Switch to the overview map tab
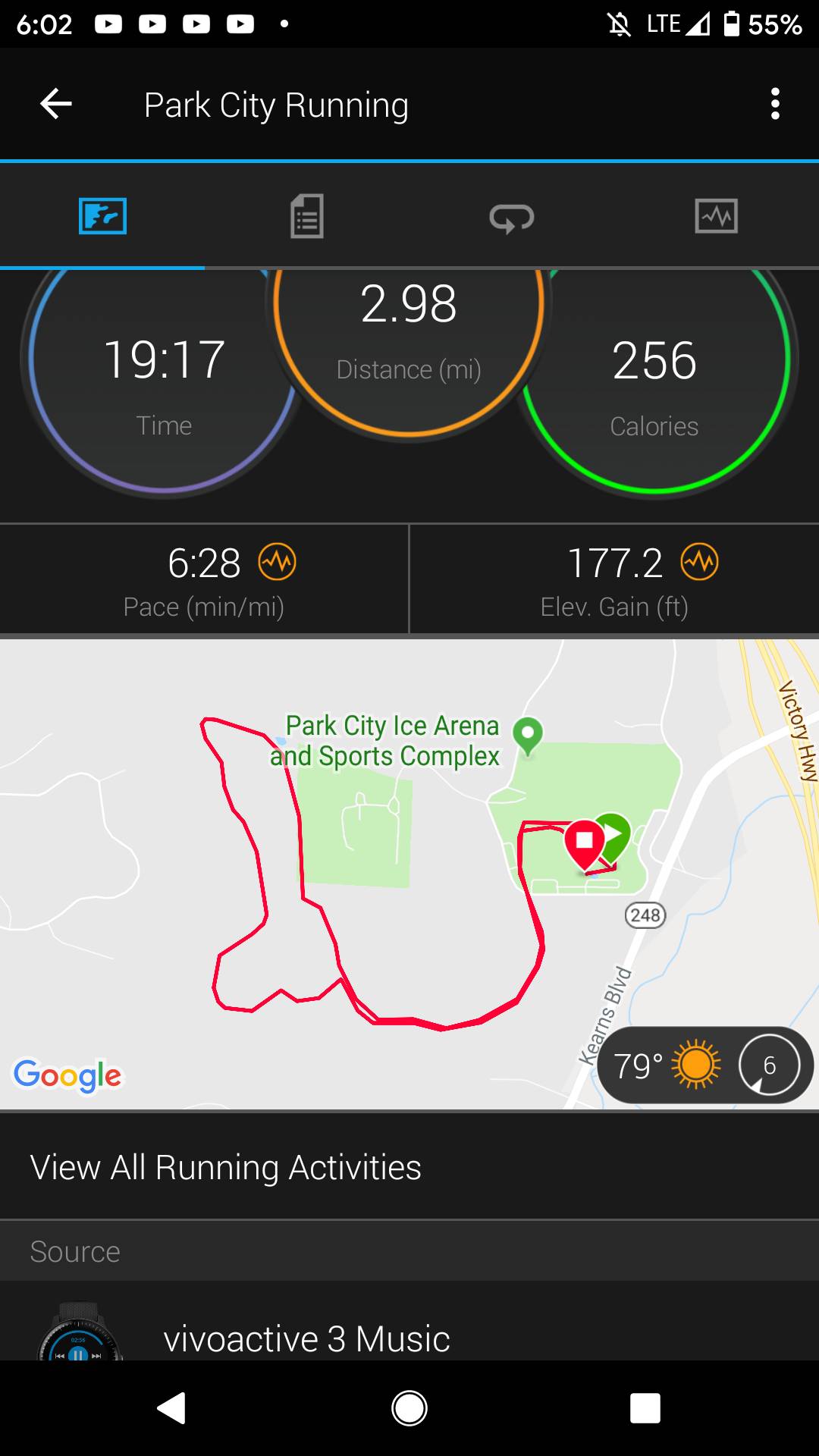Viewport: 819px width, 1456px height. pyautogui.click(x=102, y=217)
